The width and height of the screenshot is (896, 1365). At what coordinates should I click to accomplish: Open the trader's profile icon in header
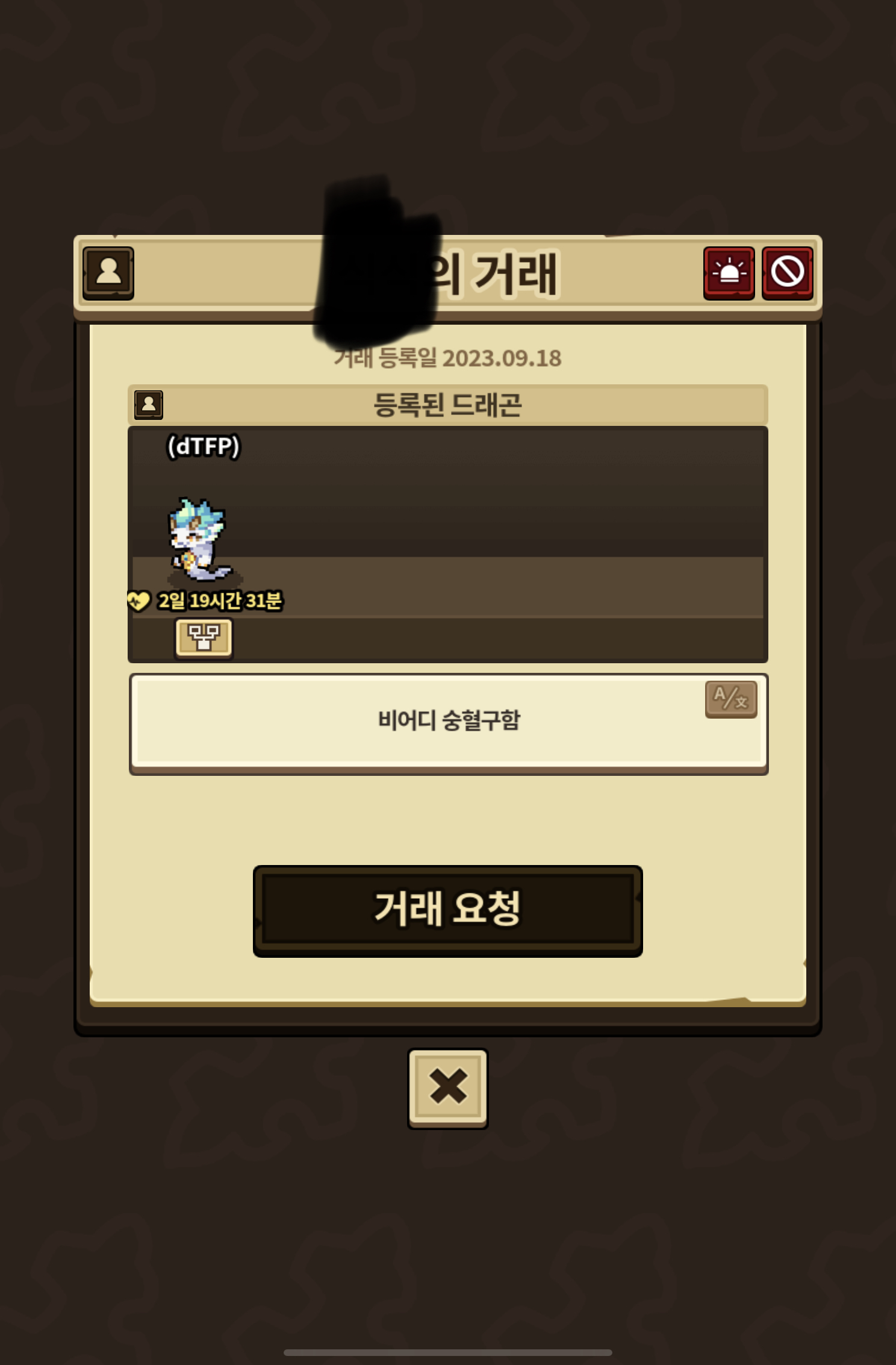(x=108, y=273)
